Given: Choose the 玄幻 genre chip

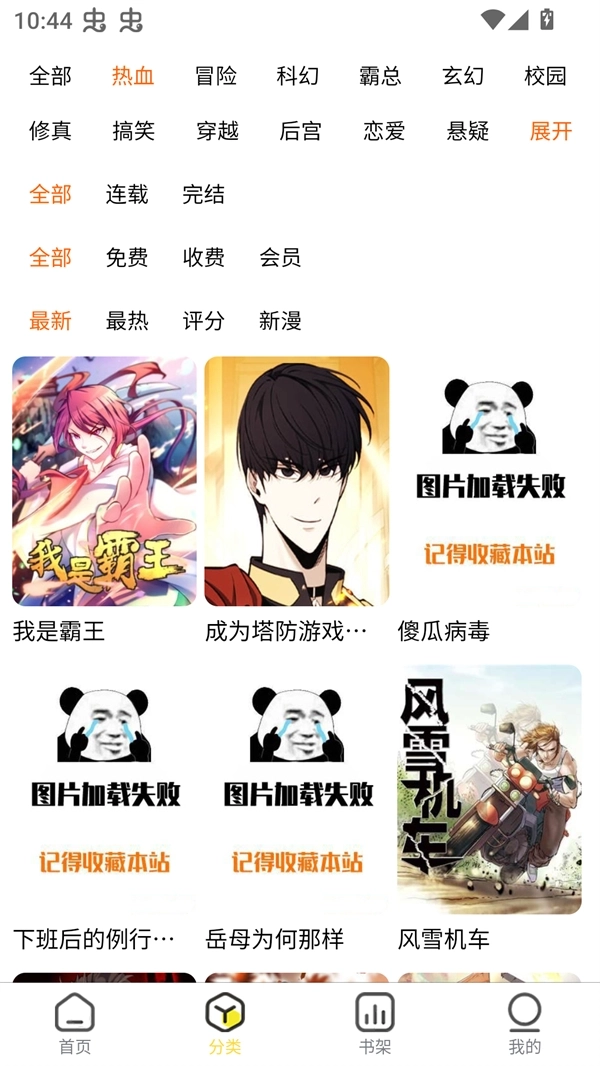Looking at the screenshot, I should (x=463, y=76).
